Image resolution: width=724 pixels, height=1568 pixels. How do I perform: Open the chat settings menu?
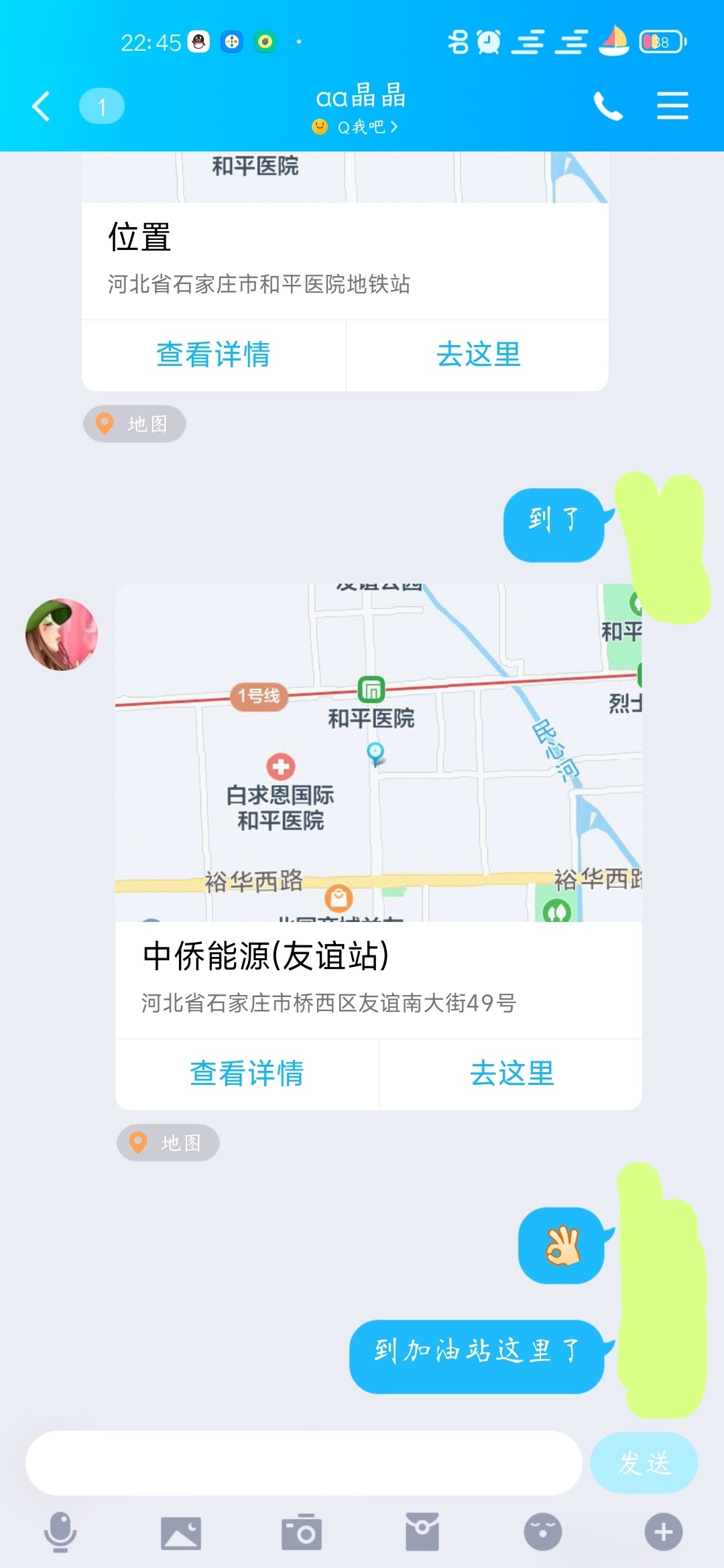pyautogui.click(x=672, y=106)
